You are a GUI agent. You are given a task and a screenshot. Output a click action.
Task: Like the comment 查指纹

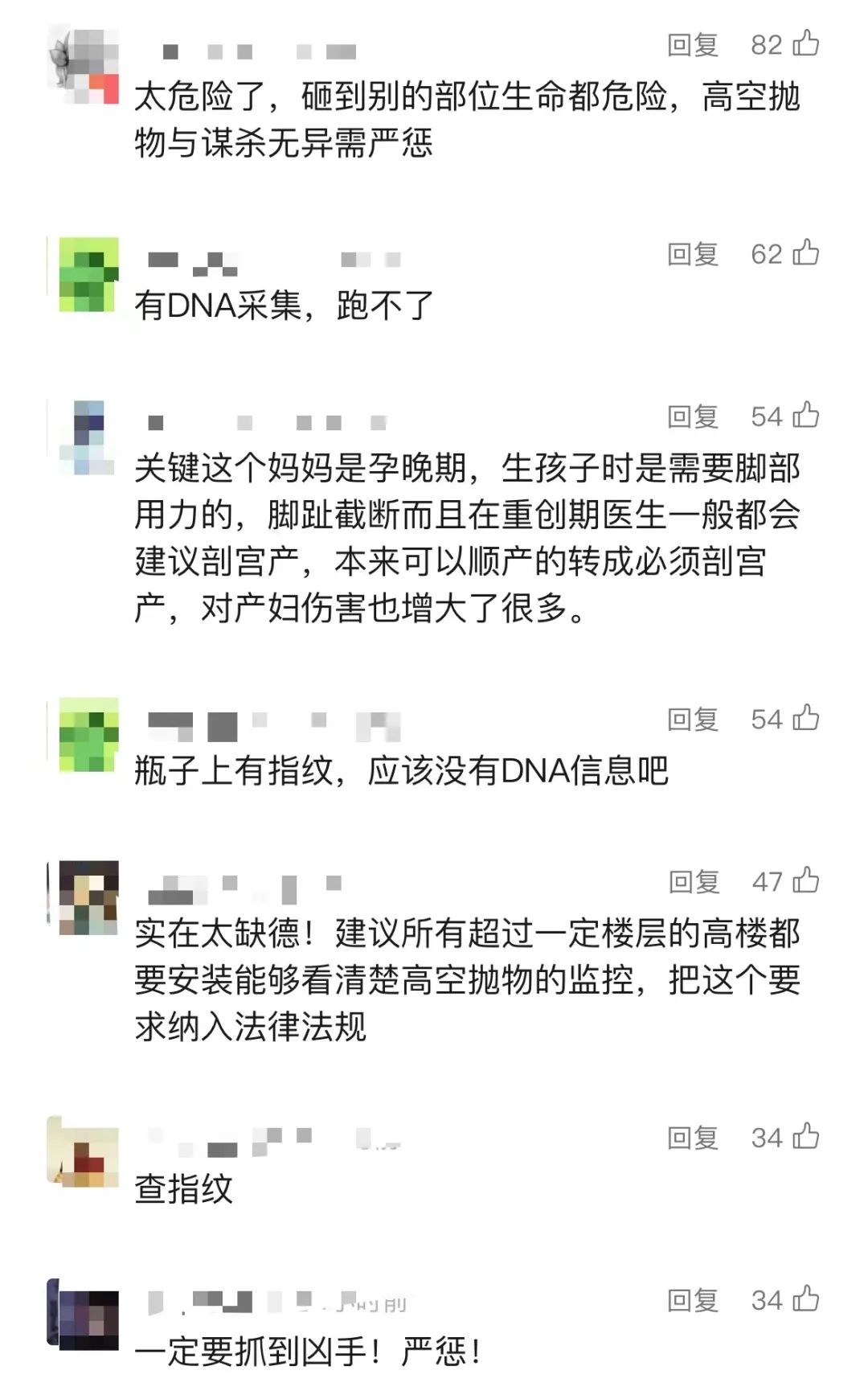805,1136
